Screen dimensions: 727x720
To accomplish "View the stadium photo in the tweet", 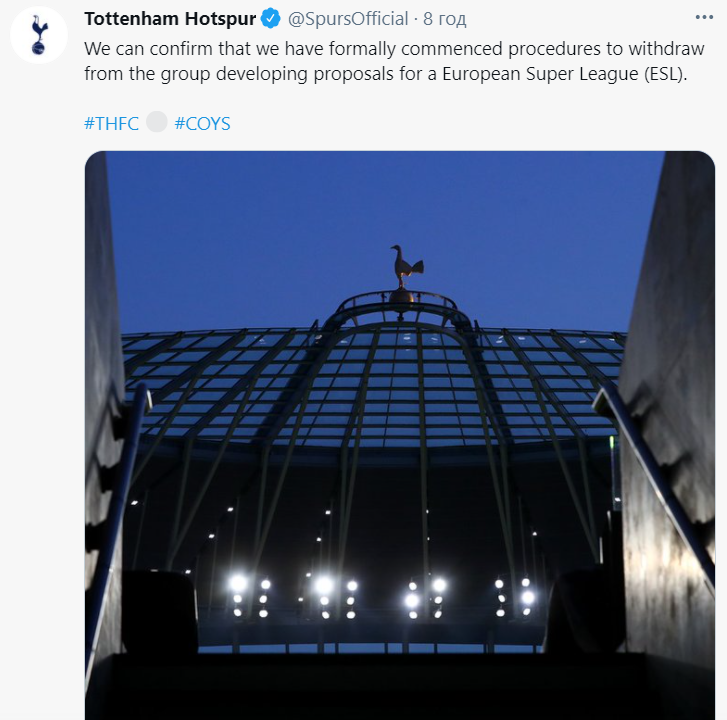I will pyautogui.click(x=399, y=430).
